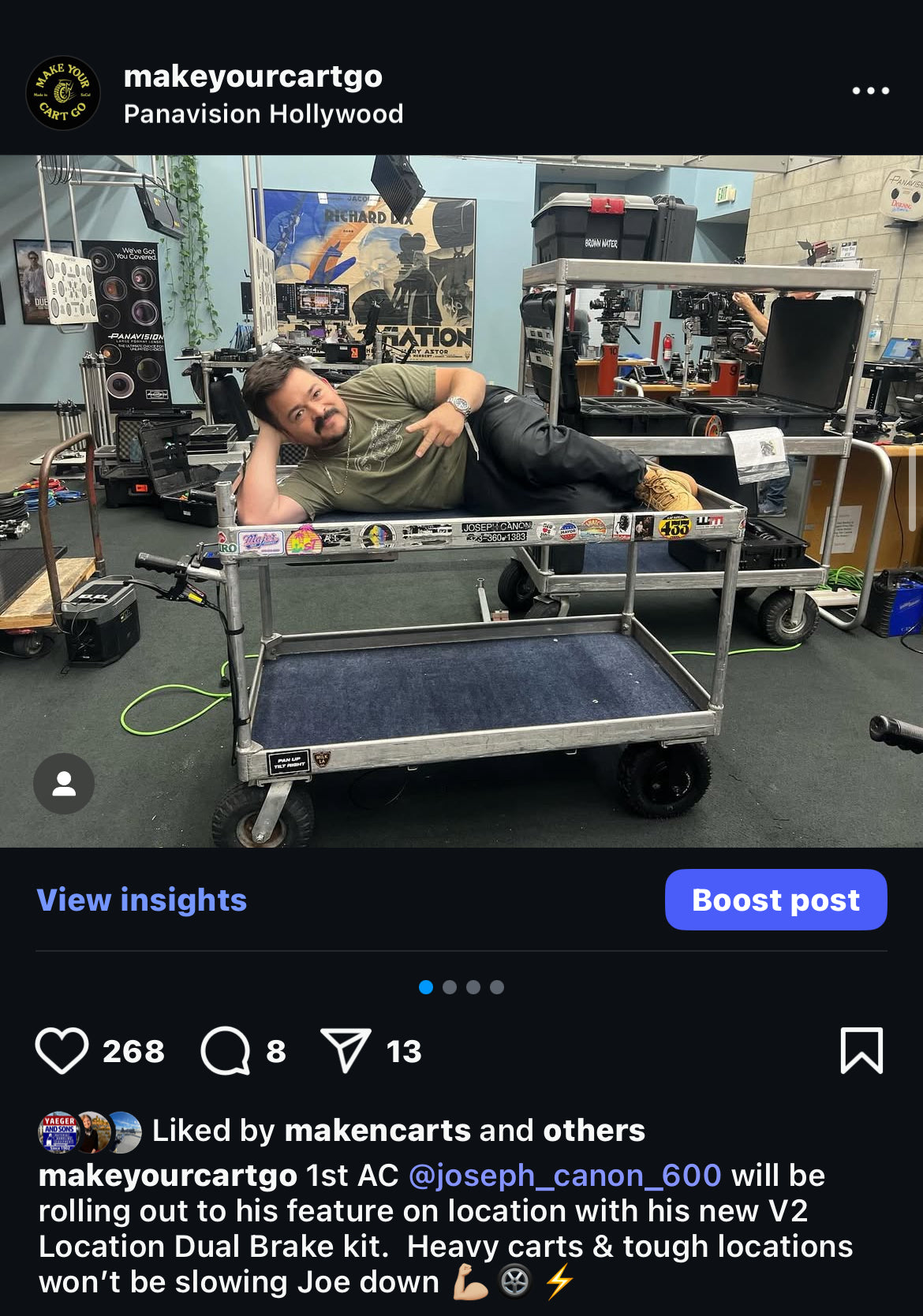Share the post via paper plane icon

click(x=346, y=1050)
